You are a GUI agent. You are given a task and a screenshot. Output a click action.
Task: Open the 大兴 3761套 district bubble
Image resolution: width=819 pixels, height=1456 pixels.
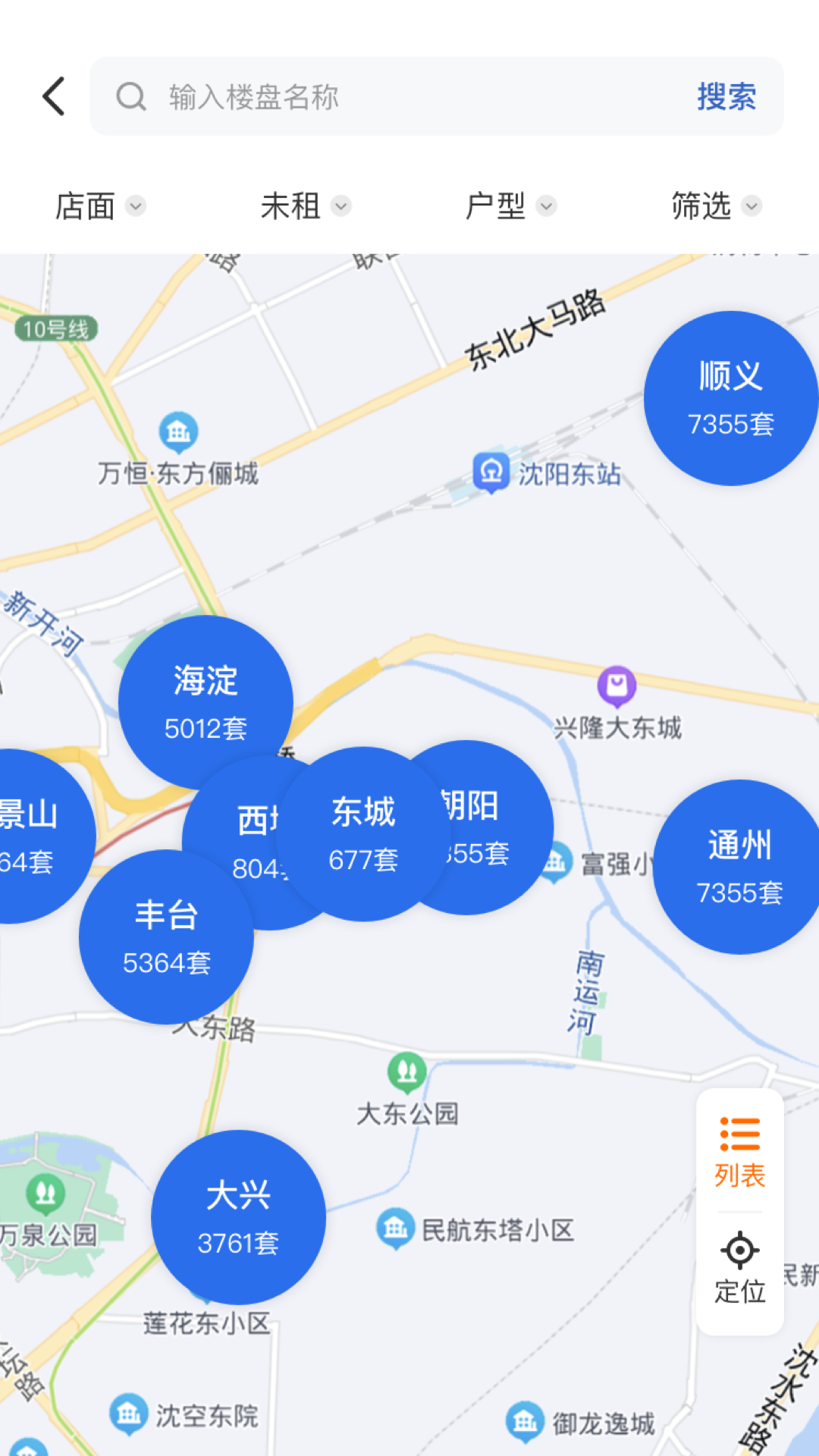click(x=238, y=1217)
